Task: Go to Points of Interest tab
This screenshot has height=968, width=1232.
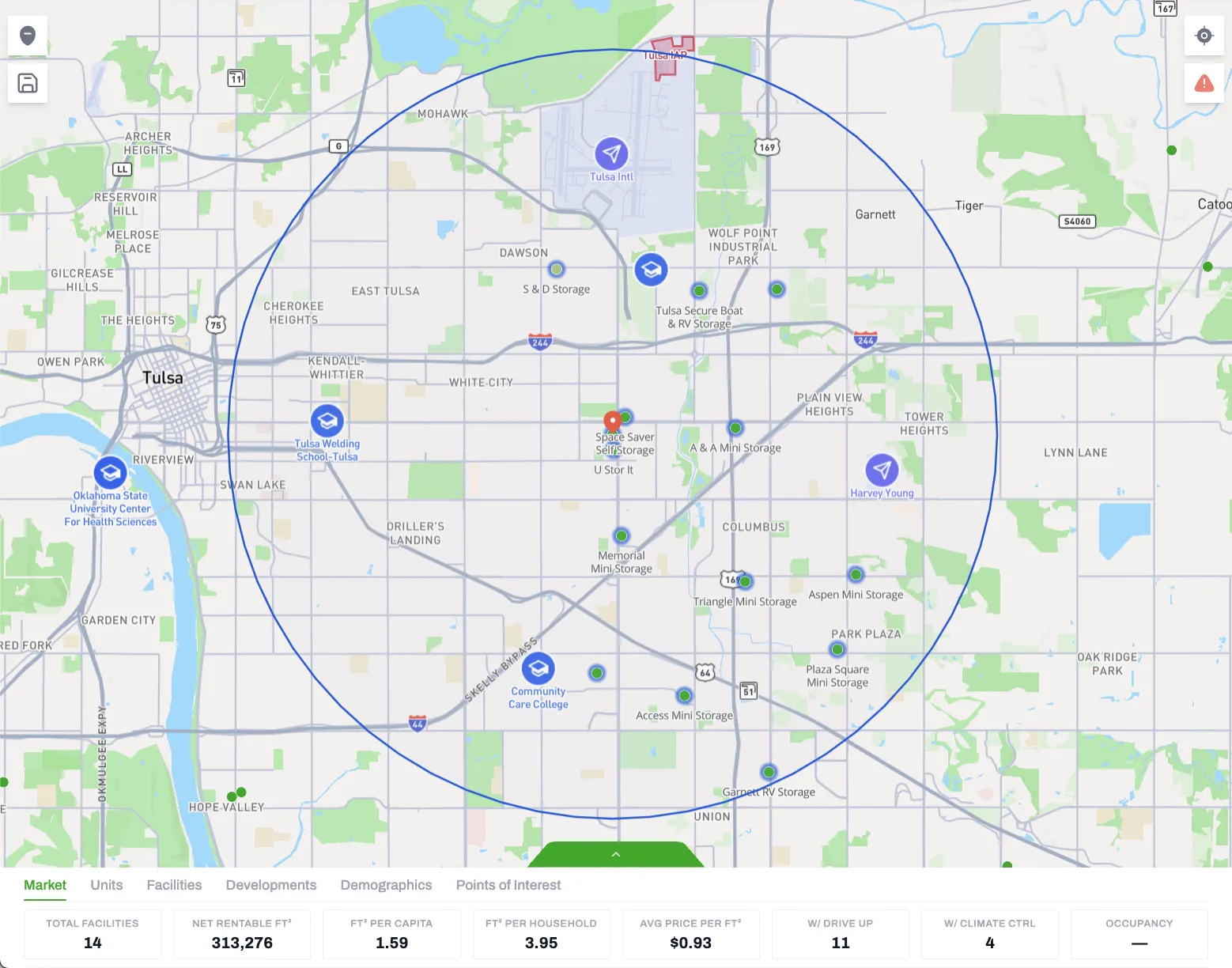Action: click(508, 885)
